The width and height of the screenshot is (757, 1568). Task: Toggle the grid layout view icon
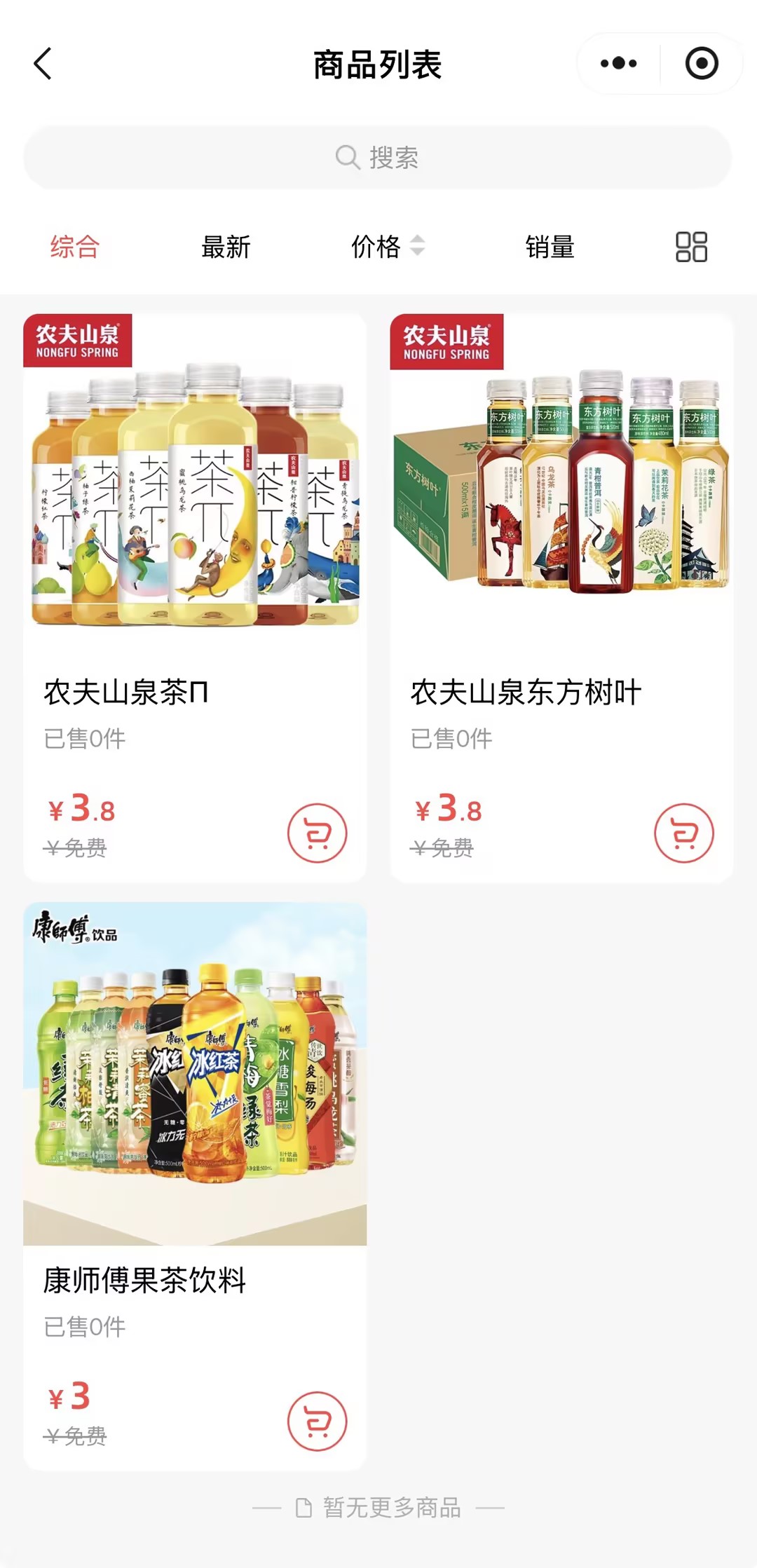691,247
